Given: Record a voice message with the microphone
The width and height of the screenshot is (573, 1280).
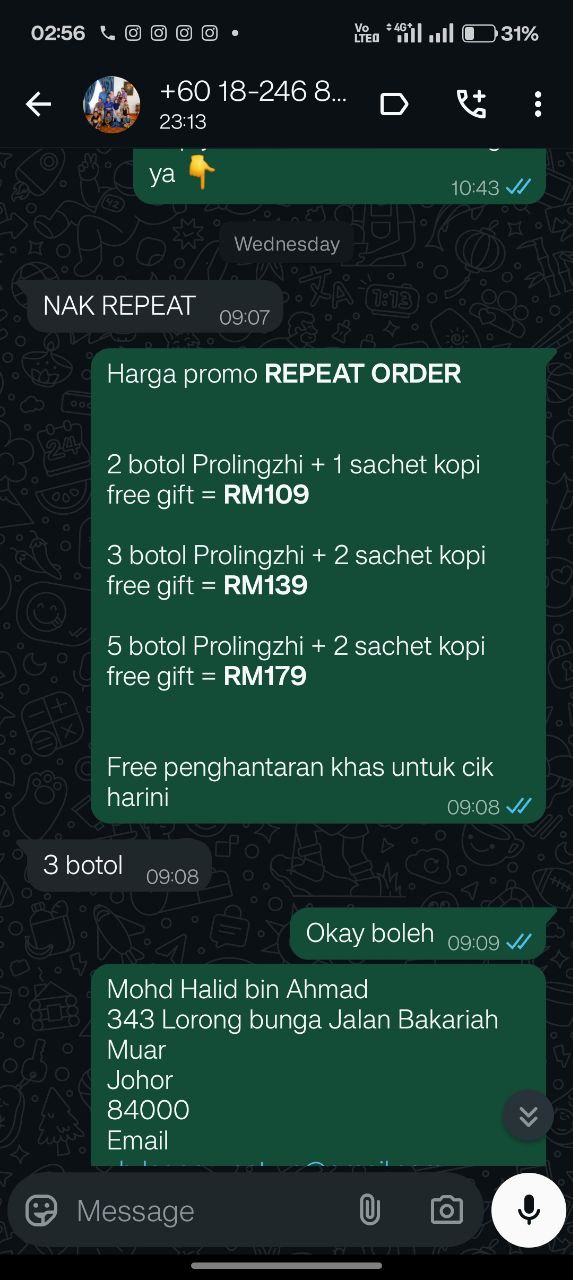Looking at the screenshot, I should point(529,1210).
